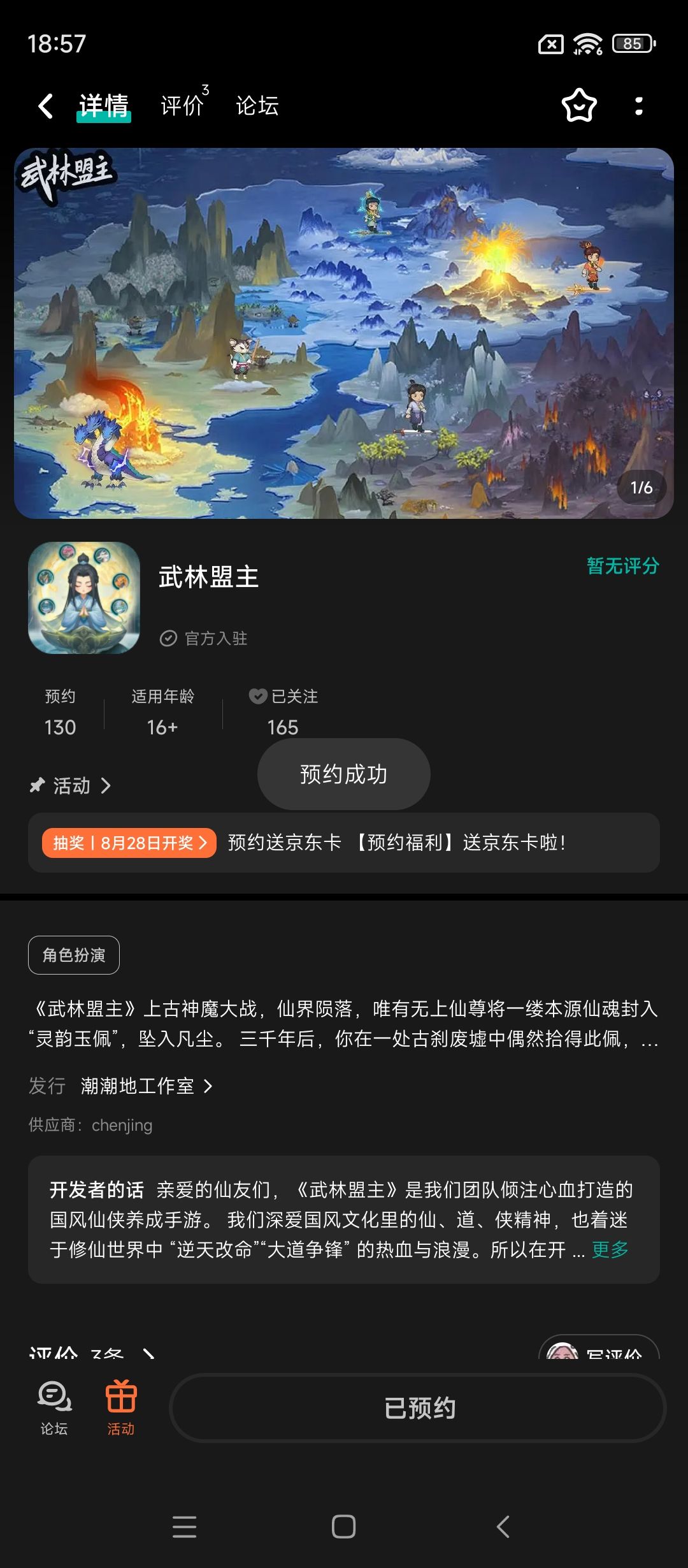Expand developer note via 更多
Viewport: 688px width, 1568px height.
coord(610,1249)
